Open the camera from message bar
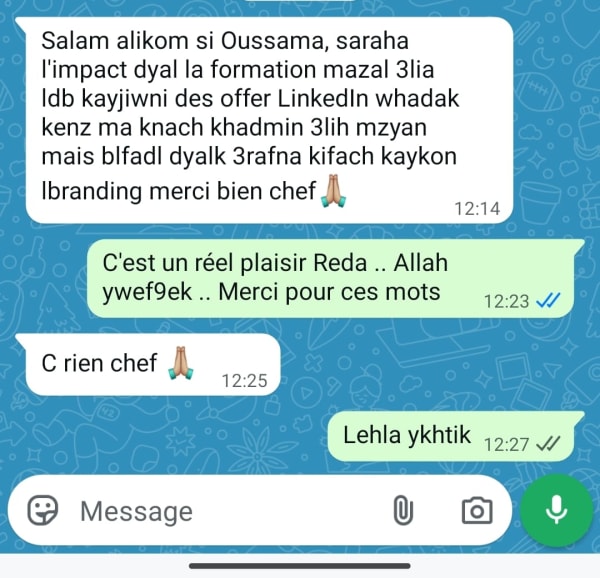This screenshot has height=578, width=600. (x=477, y=511)
